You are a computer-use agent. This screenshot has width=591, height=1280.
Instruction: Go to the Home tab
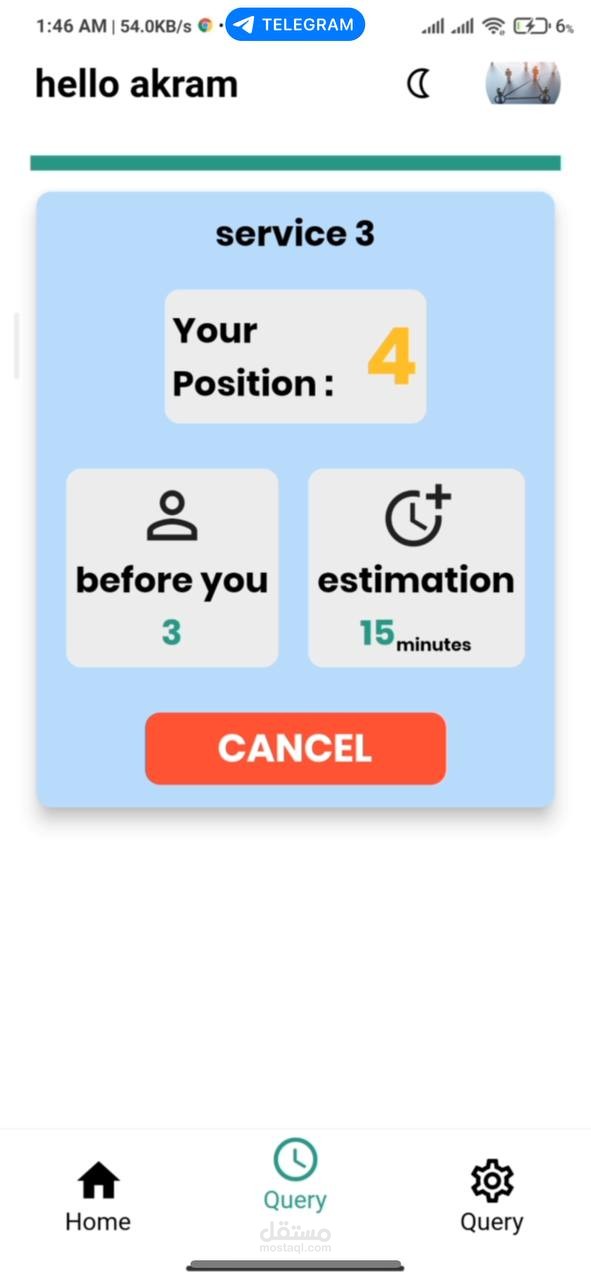point(98,1196)
